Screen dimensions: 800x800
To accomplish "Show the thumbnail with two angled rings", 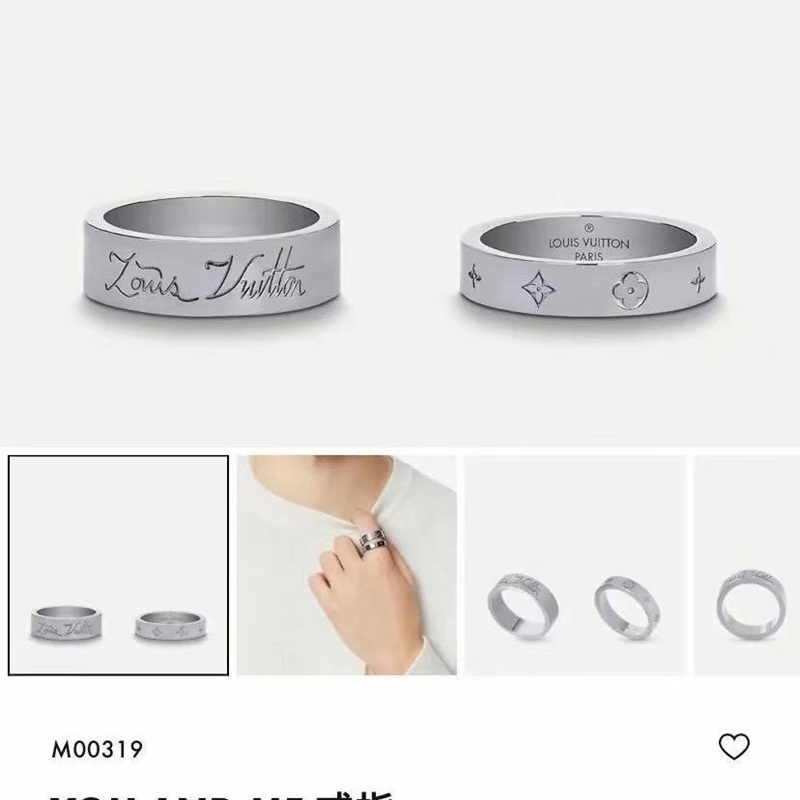I will click(575, 565).
